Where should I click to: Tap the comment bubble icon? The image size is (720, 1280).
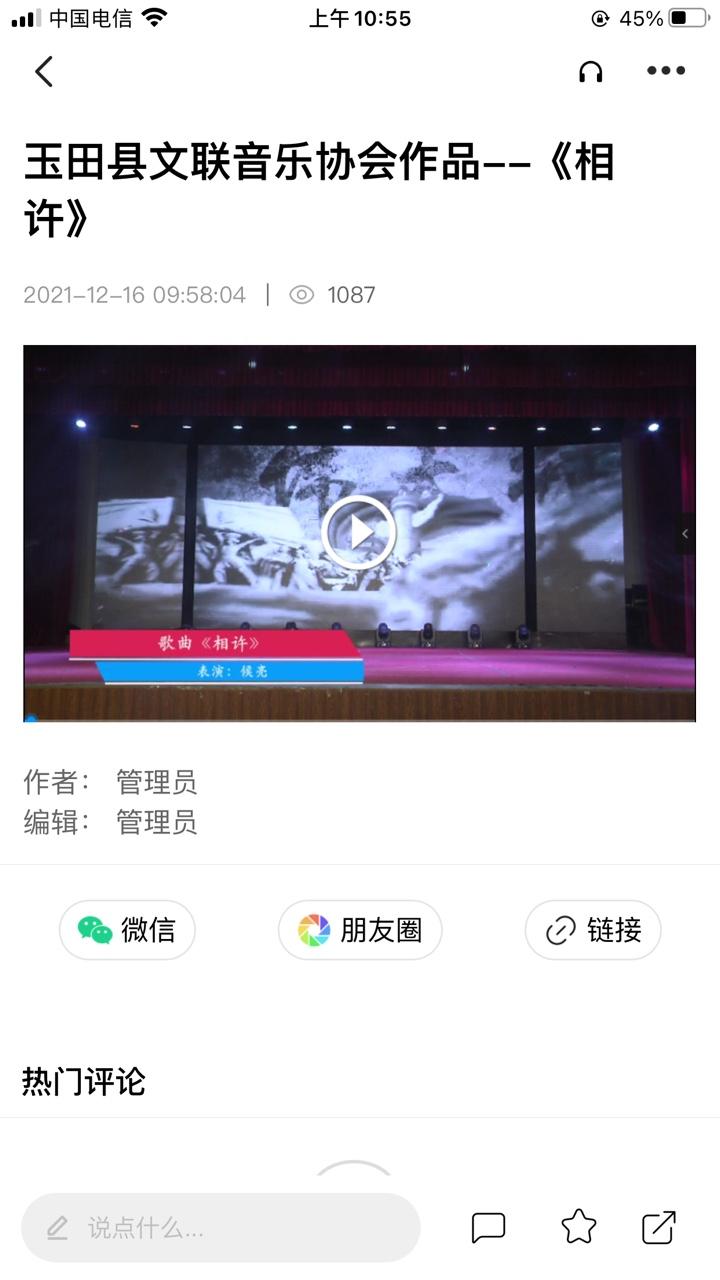[488, 1227]
